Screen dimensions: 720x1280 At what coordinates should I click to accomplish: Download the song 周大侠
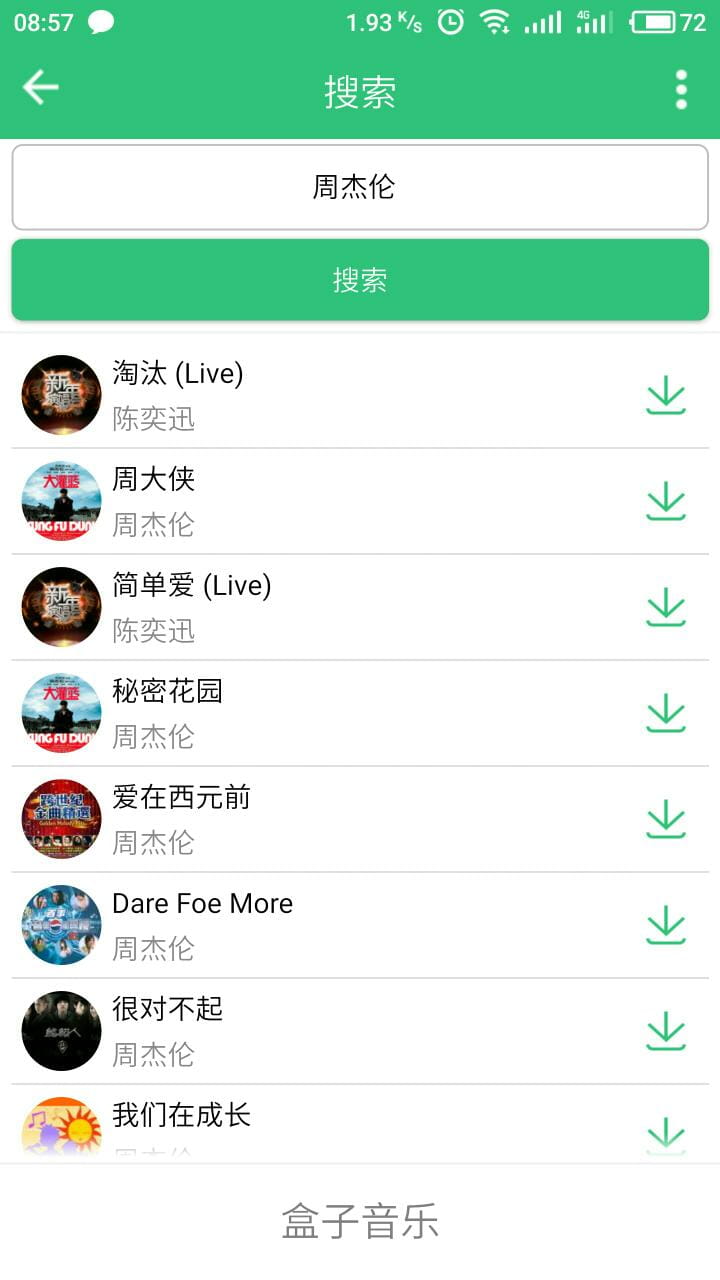tap(666, 501)
